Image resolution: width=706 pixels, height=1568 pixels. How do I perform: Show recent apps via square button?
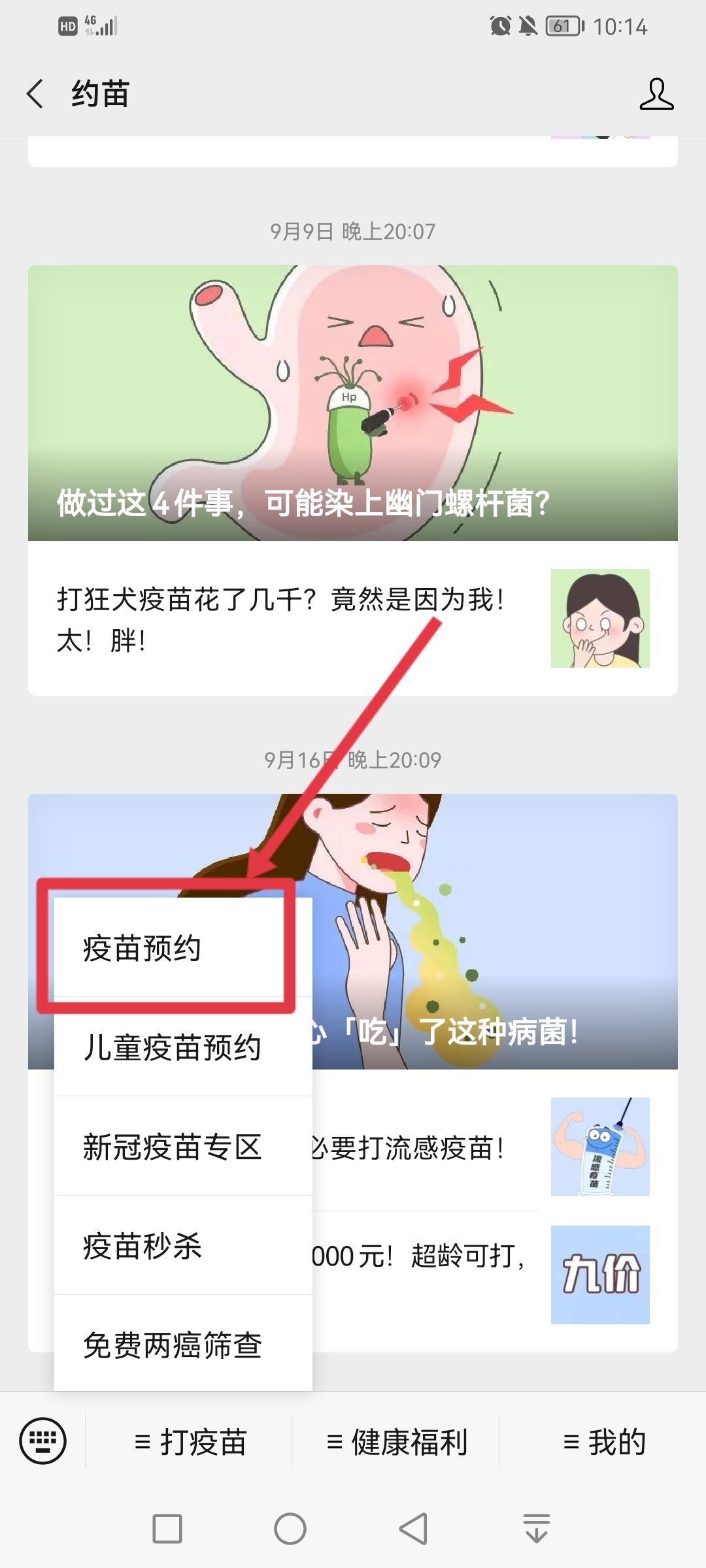click(x=167, y=1529)
